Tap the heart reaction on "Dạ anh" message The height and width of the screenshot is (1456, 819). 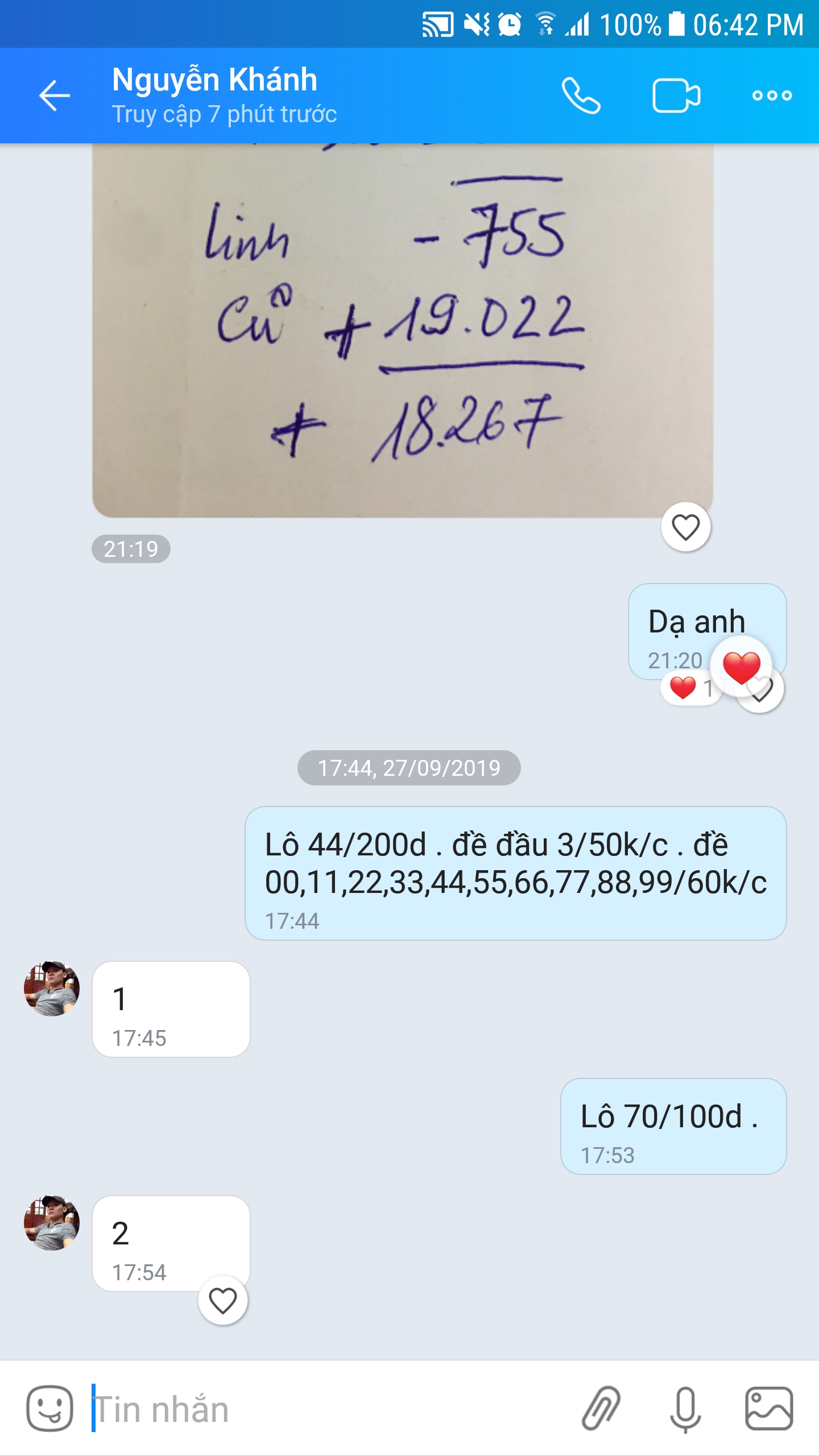742,668
